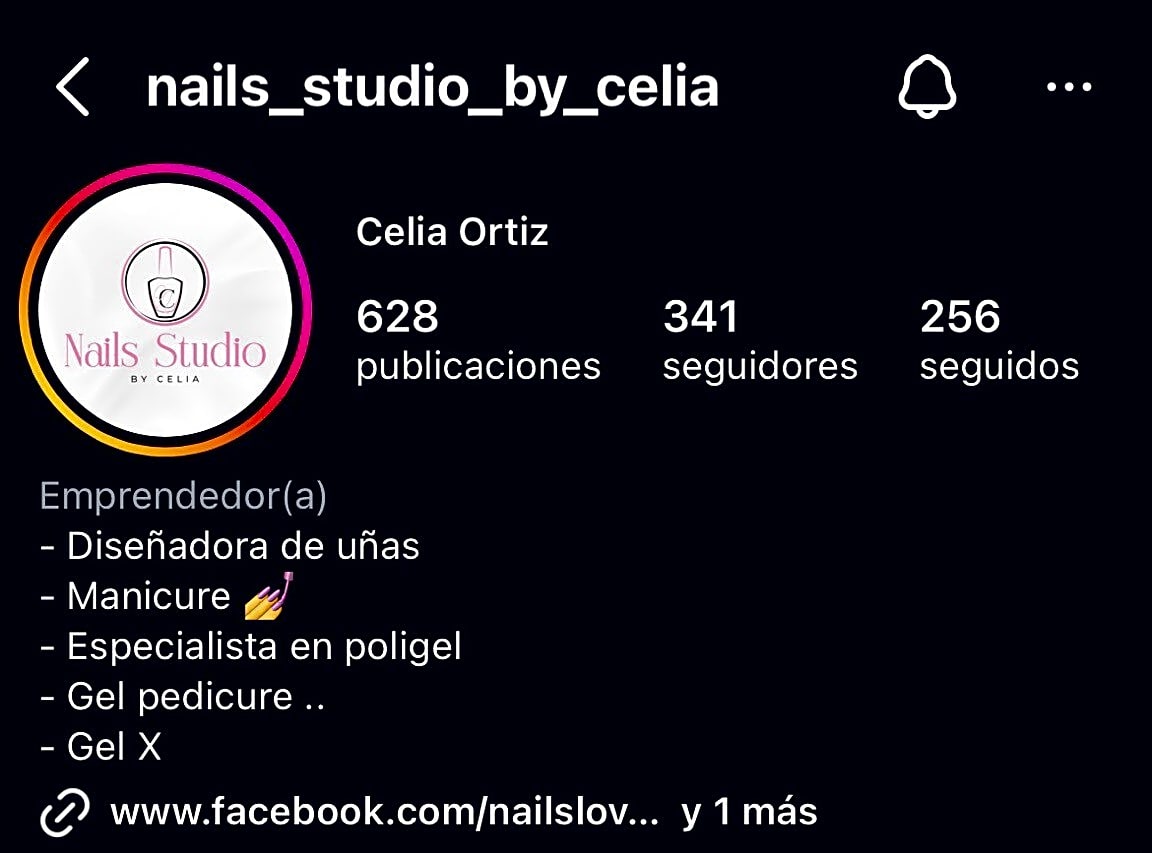The height and width of the screenshot is (853, 1152).
Task: Open the notifications bell for this profile
Action: (927, 87)
